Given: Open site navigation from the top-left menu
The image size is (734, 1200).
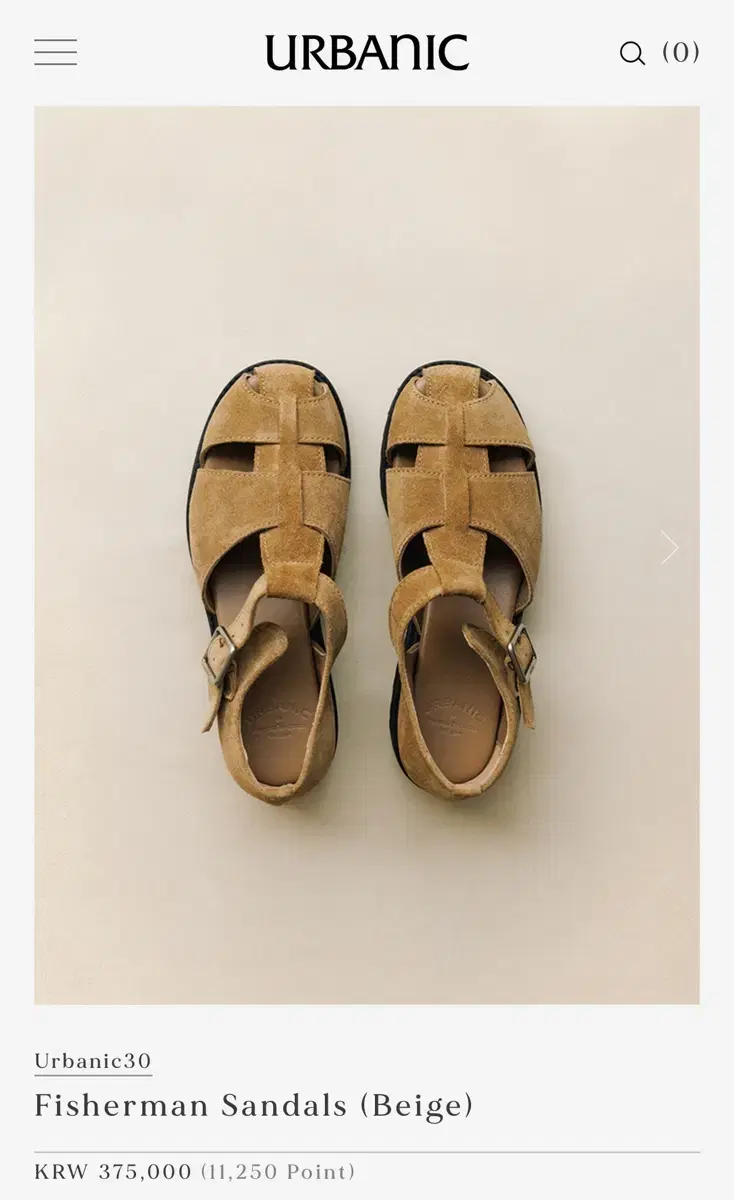Looking at the screenshot, I should pyautogui.click(x=55, y=52).
